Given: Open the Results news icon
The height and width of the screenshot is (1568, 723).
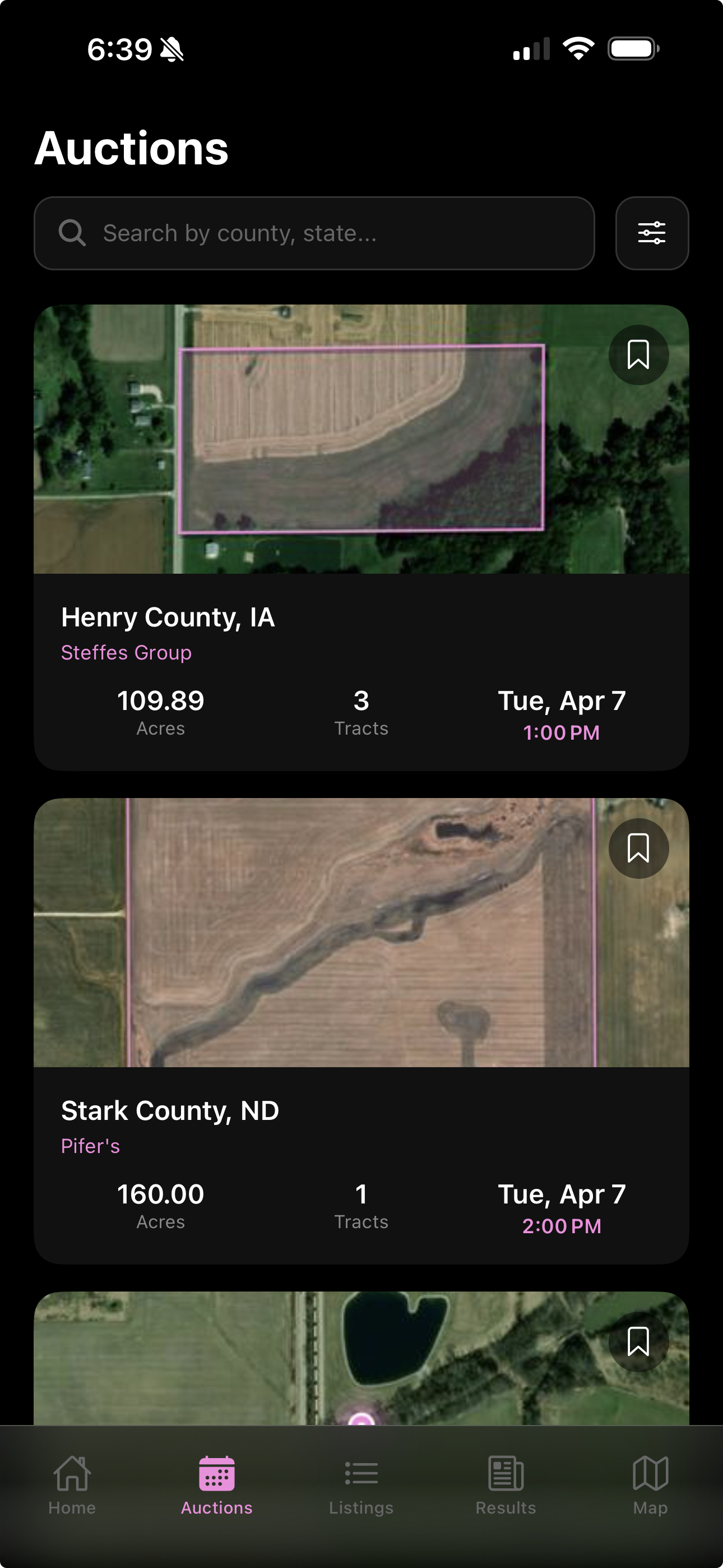Looking at the screenshot, I should (x=505, y=1486).
